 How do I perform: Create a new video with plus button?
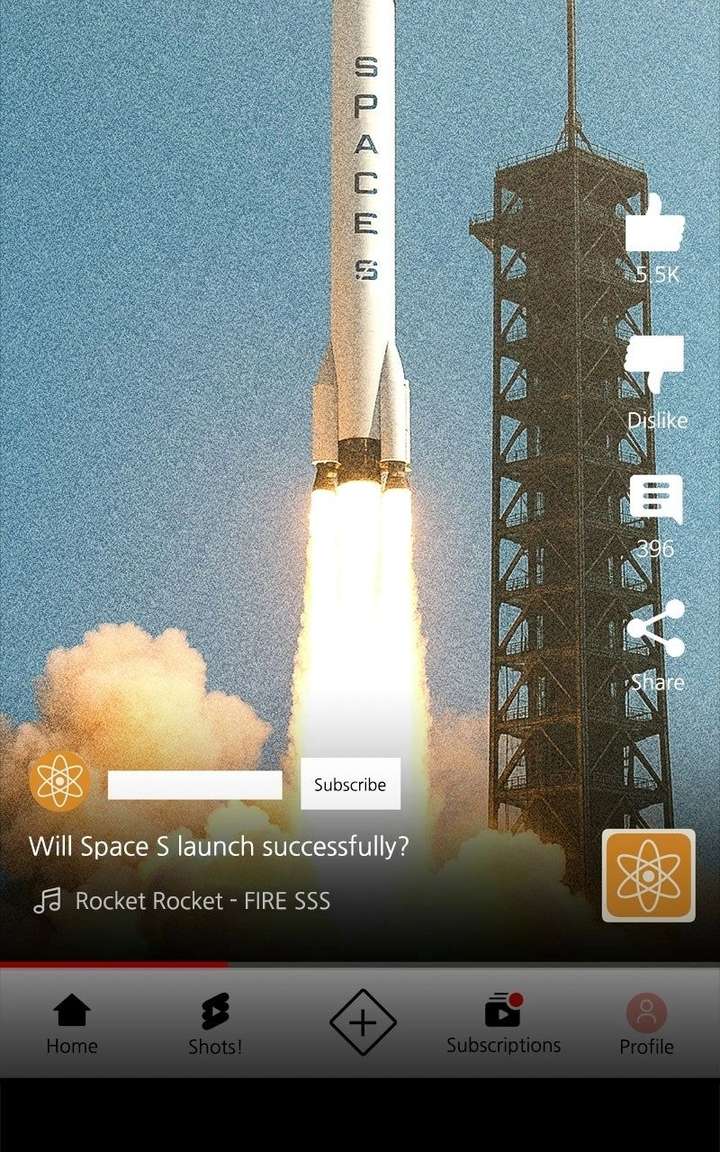pyautogui.click(x=362, y=1022)
